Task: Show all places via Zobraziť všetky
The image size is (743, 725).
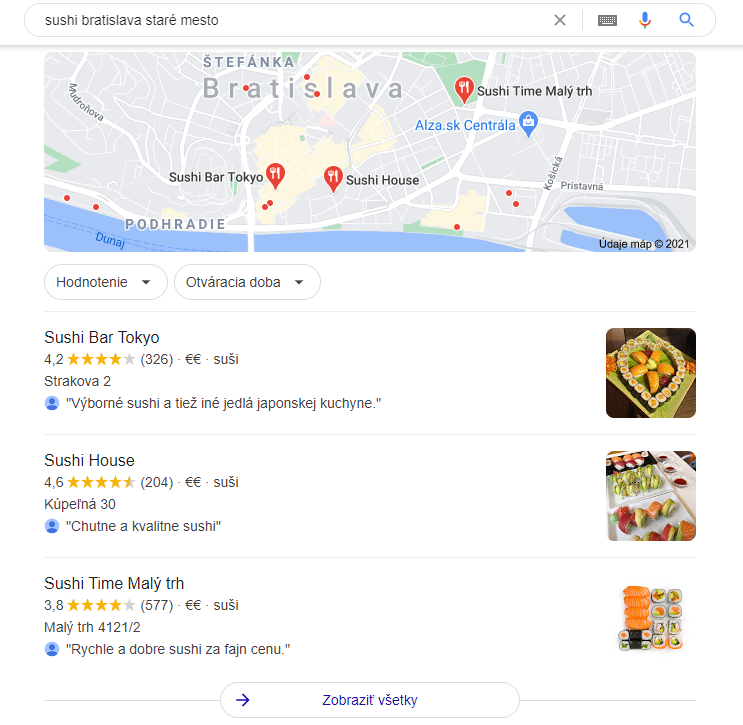Action: 369,700
